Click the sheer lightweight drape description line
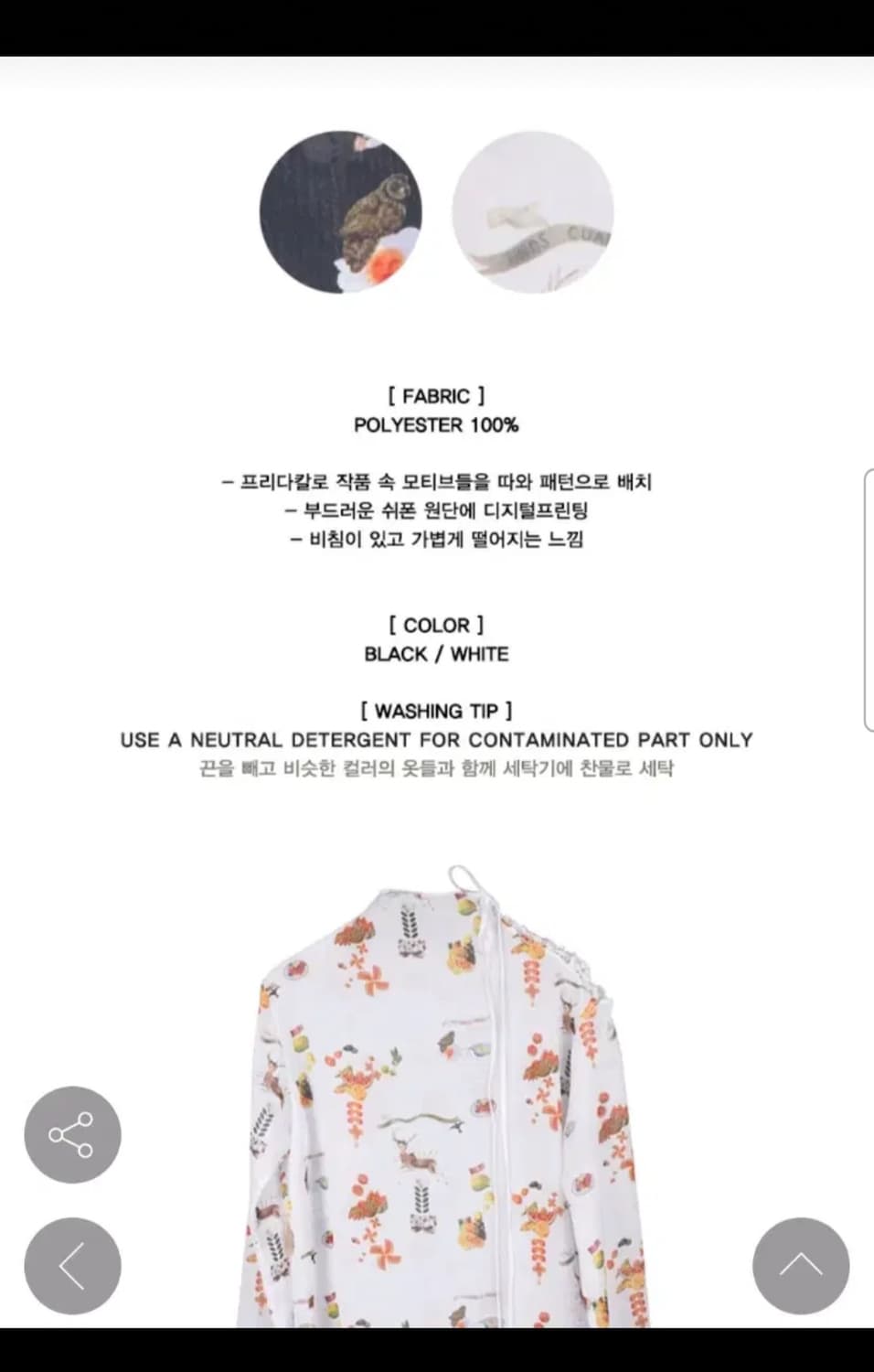Image resolution: width=874 pixels, height=1372 pixels. 437,541
